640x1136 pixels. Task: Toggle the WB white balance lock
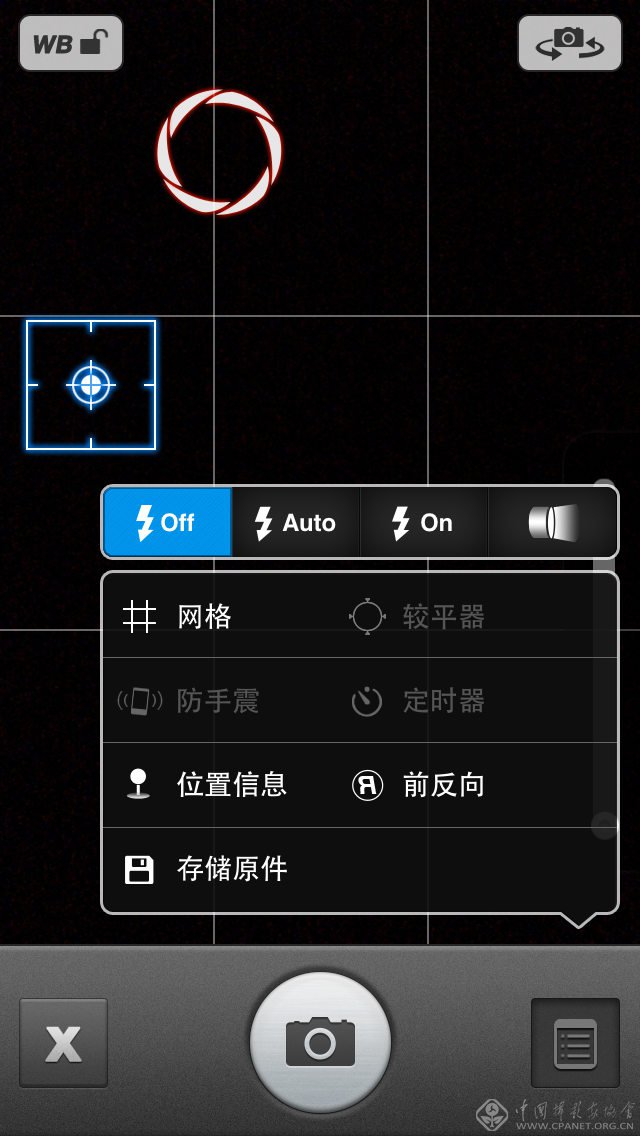point(70,43)
